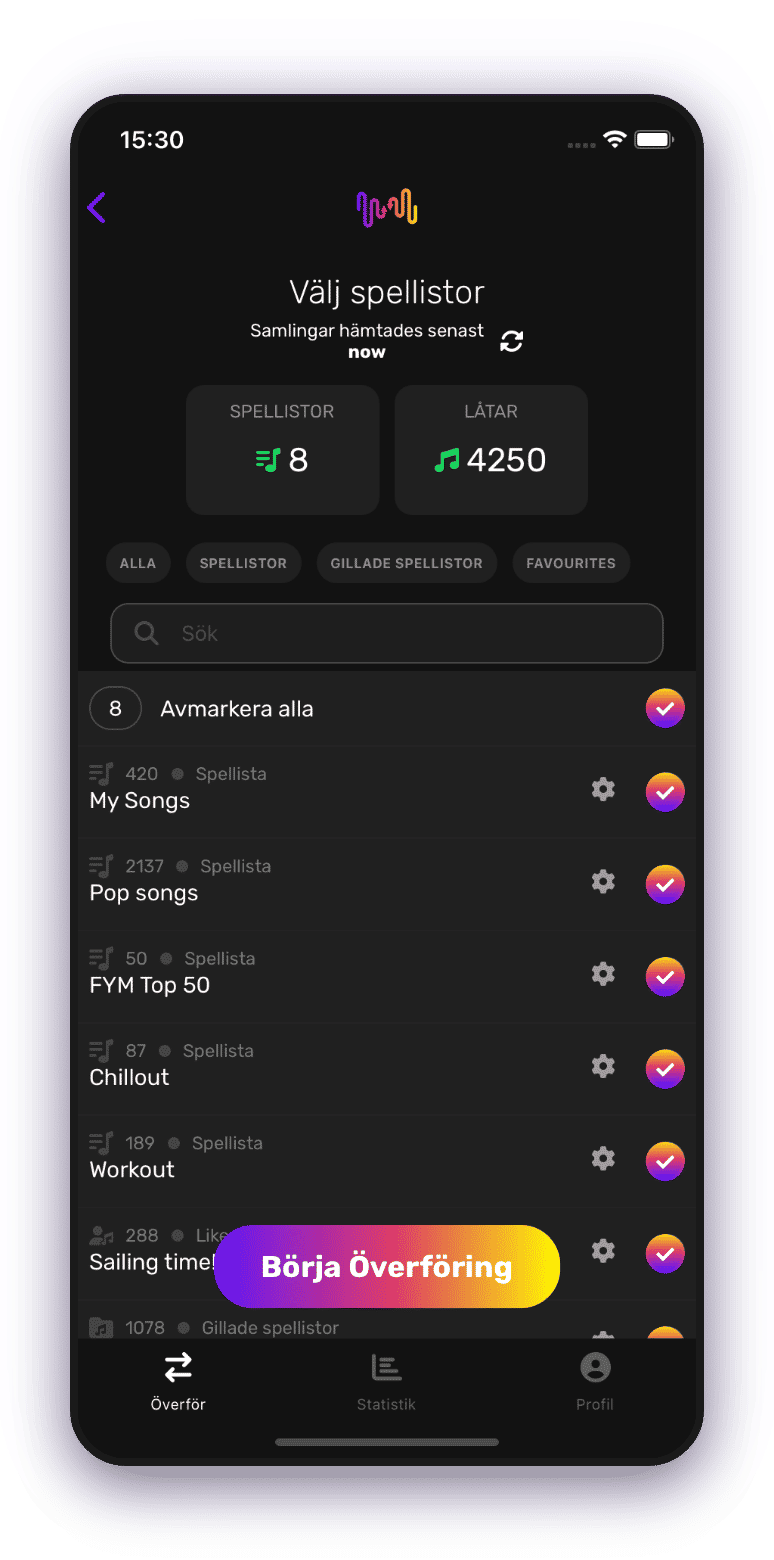The height and width of the screenshot is (1560, 774).
Task: Select the FAVOURITES filter chip
Action: (x=571, y=563)
